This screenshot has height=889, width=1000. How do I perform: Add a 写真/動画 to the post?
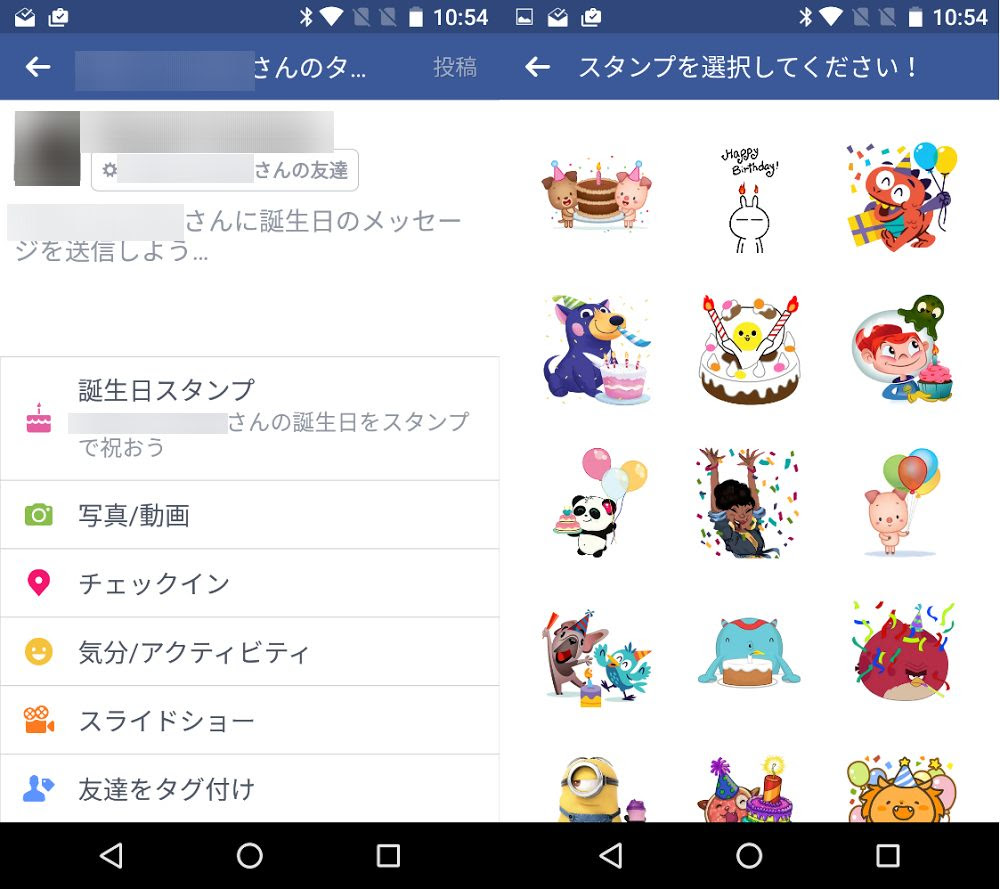click(250, 515)
